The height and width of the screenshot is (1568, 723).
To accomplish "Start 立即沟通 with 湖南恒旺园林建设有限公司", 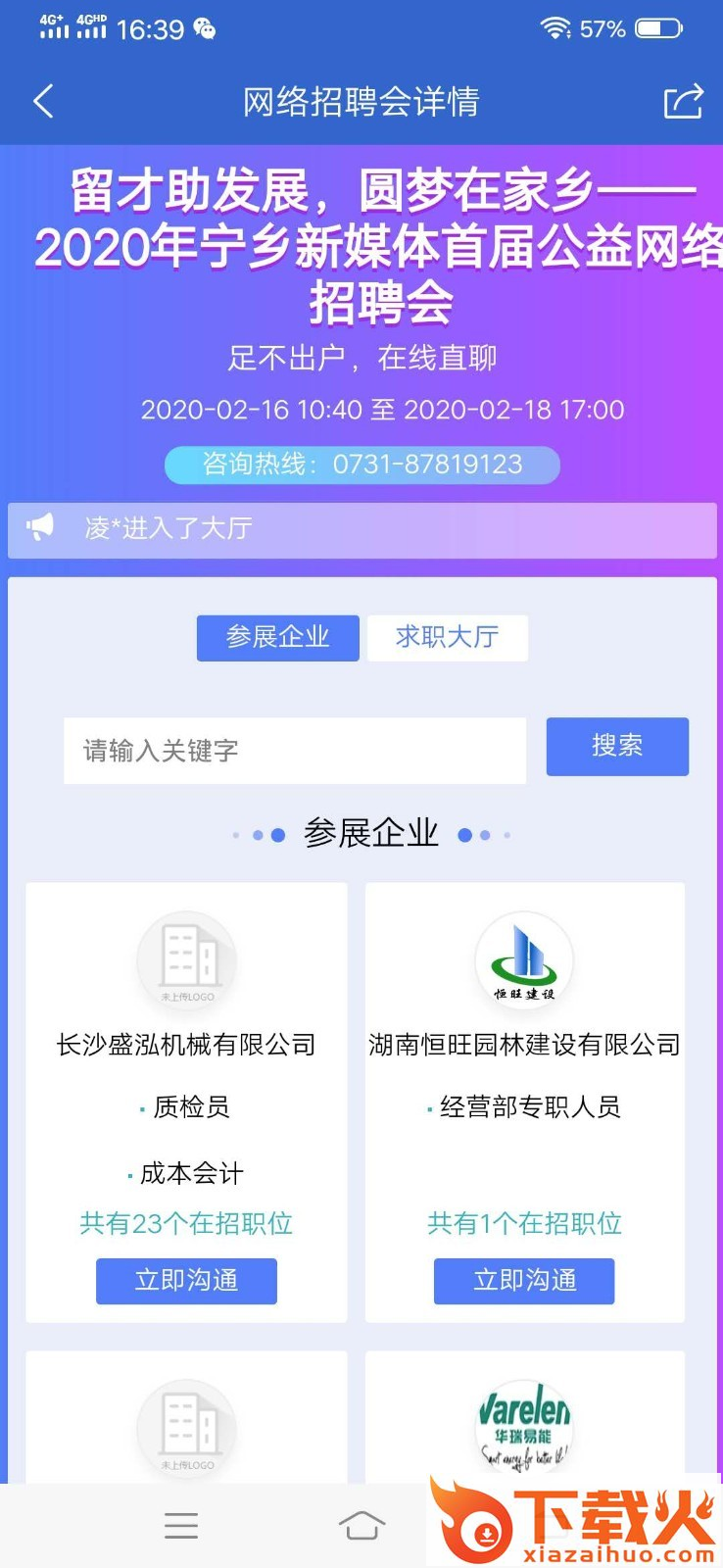I will pyautogui.click(x=524, y=1281).
